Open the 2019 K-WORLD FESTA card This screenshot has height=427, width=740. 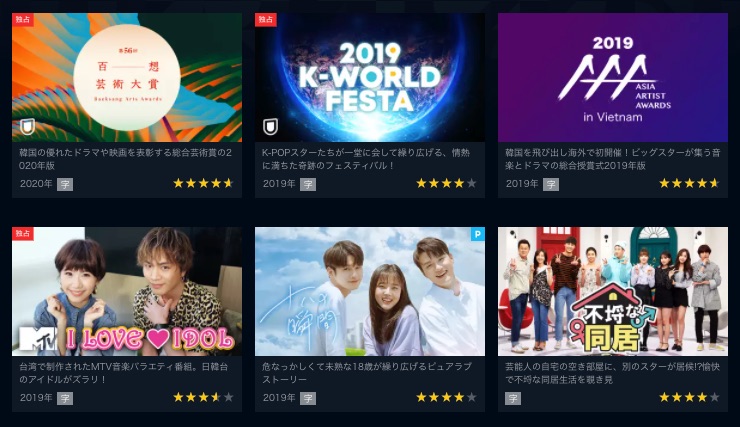point(370,78)
